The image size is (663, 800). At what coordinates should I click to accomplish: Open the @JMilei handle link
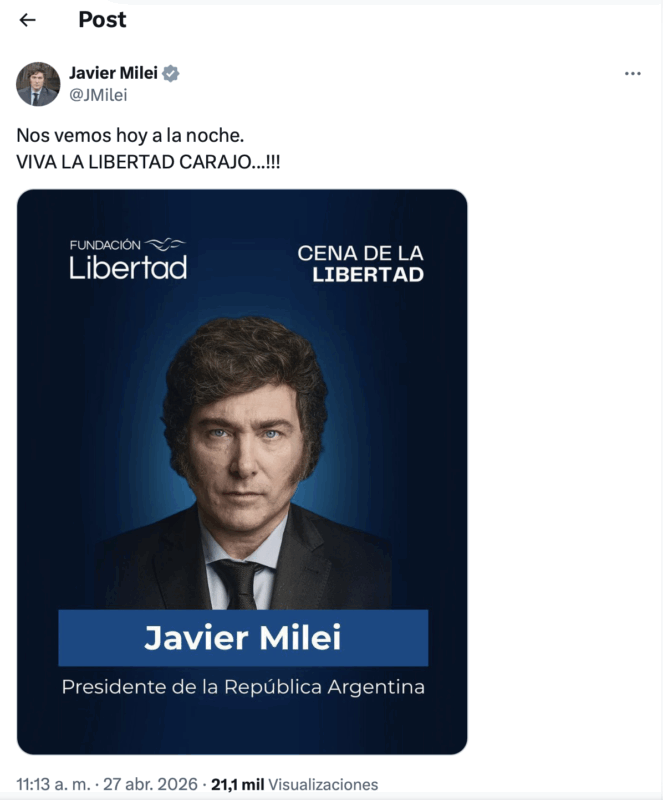tap(98, 95)
